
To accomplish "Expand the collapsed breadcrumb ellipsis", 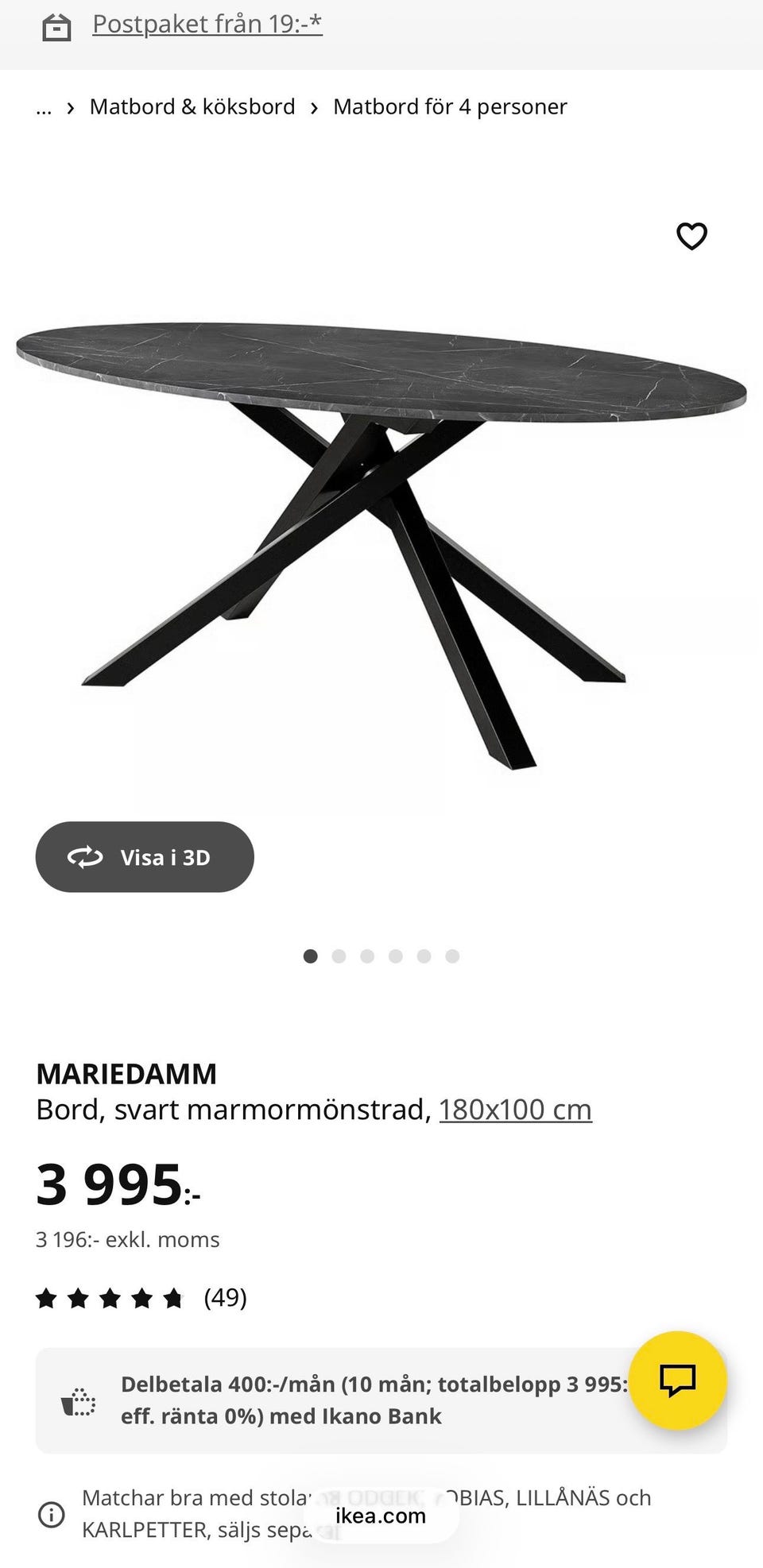I will 44,107.
